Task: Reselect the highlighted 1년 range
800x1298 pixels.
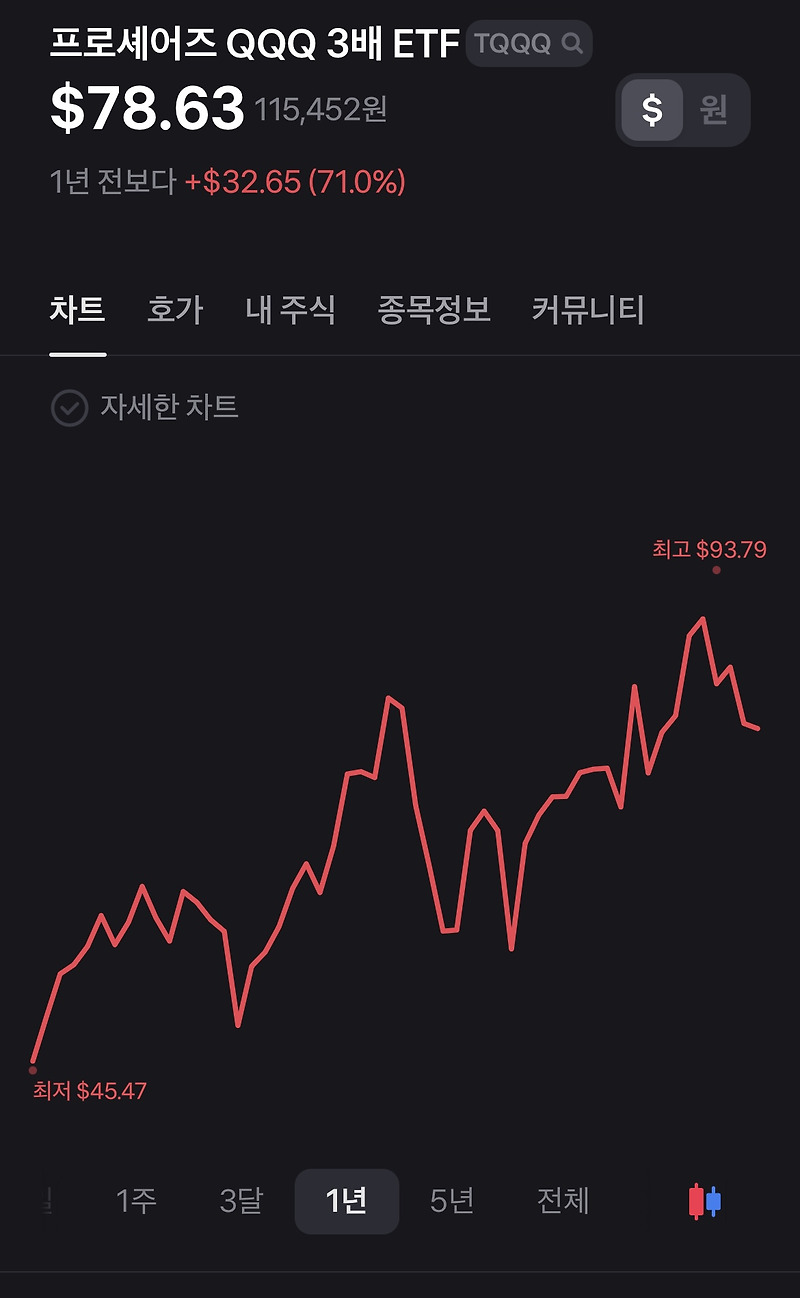Action: 346,1202
